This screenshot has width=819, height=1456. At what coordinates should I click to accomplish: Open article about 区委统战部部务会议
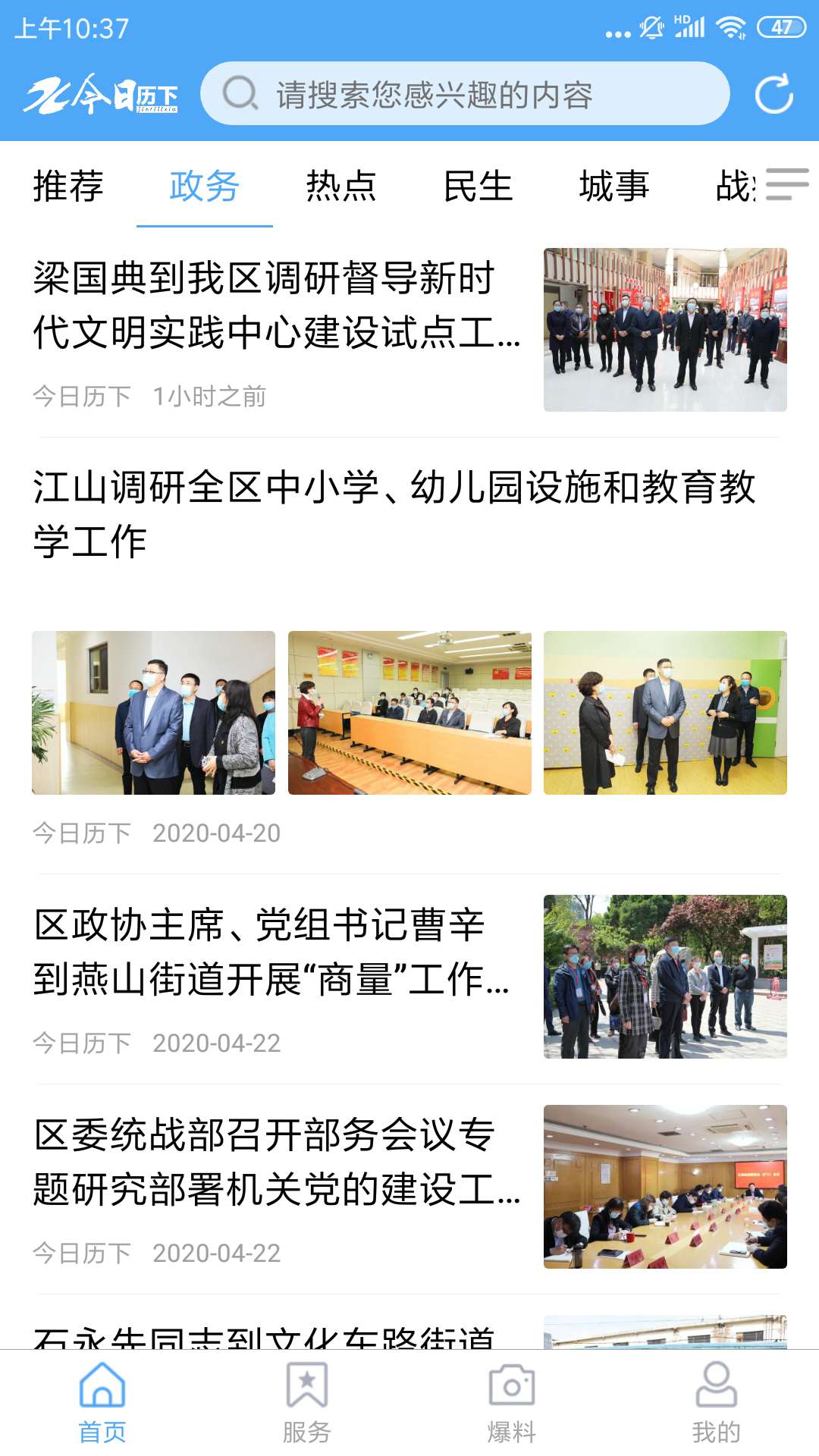pyautogui.click(x=277, y=1162)
